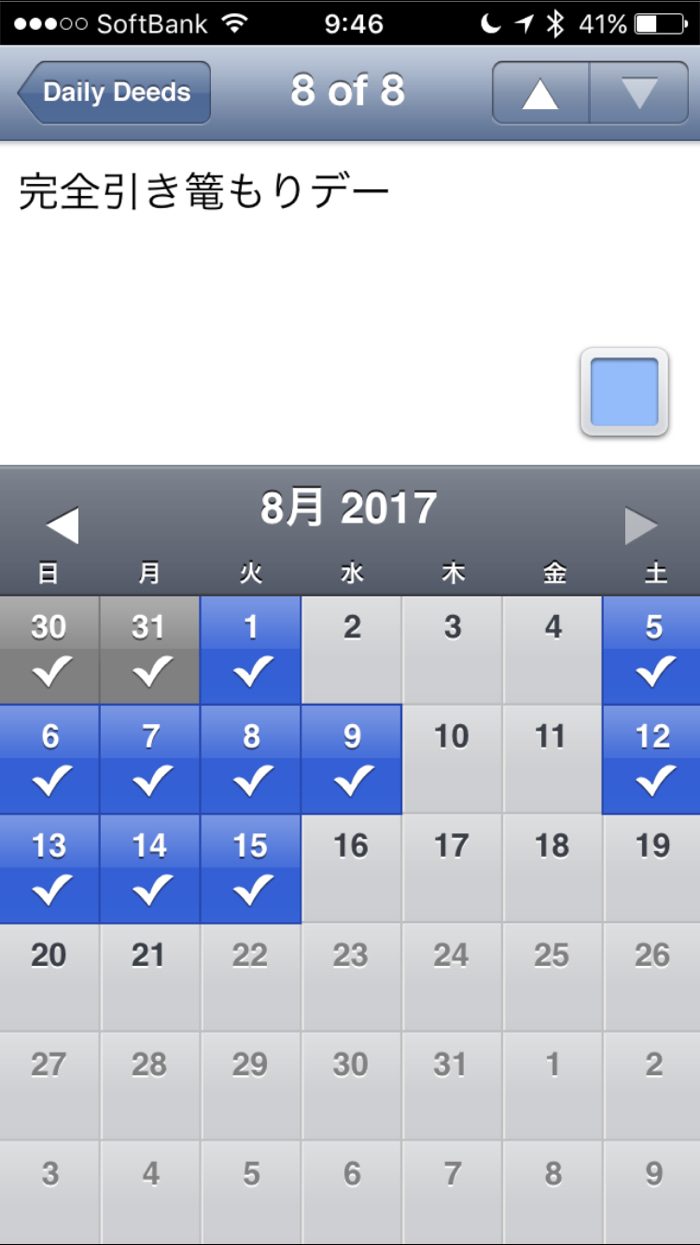The width and height of the screenshot is (700, 1245).
Task: Uncheck August 7 on the calendar
Action: (x=150, y=759)
